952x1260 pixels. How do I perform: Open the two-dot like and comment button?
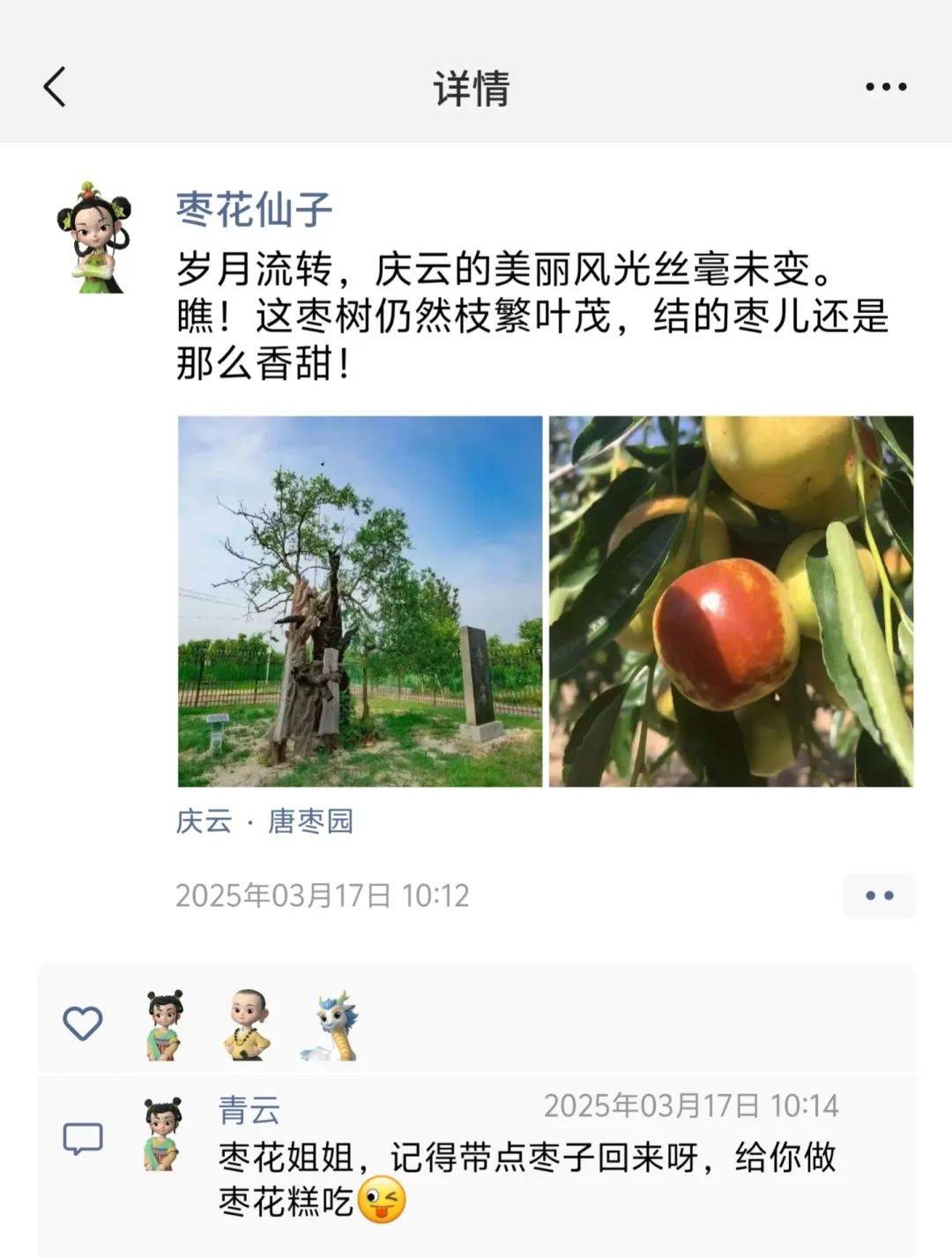pos(879,896)
